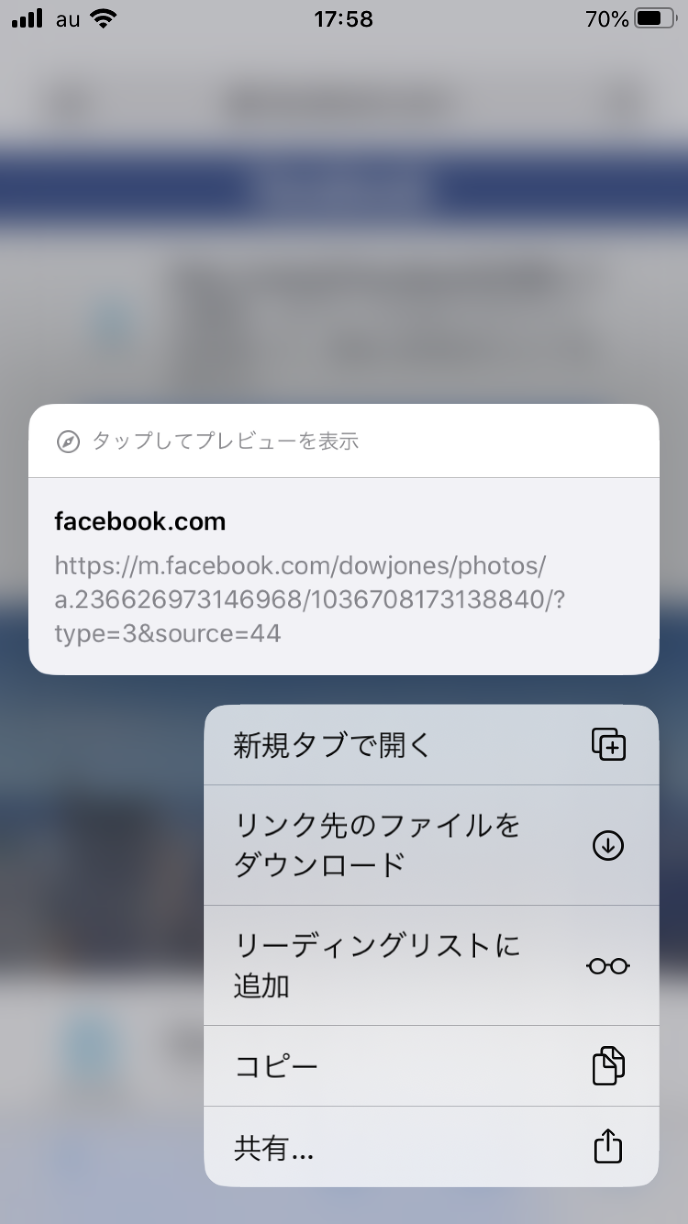Add link via リーディングリストに追加
Screen dimensions: 688x1224
click(431, 965)
